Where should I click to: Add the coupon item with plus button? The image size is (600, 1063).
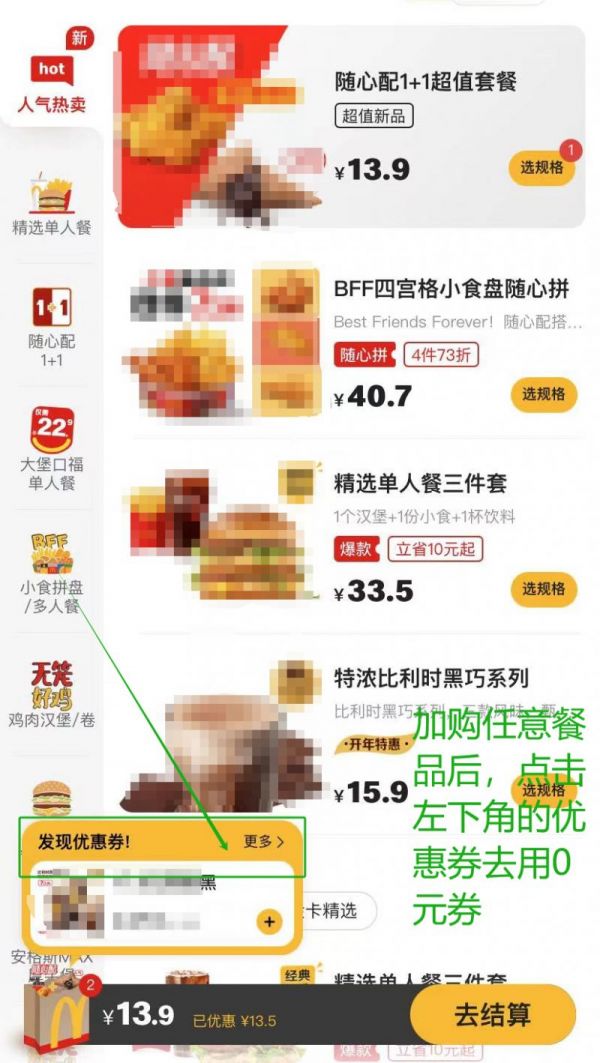pyautogui.click(x=270, y=922)
